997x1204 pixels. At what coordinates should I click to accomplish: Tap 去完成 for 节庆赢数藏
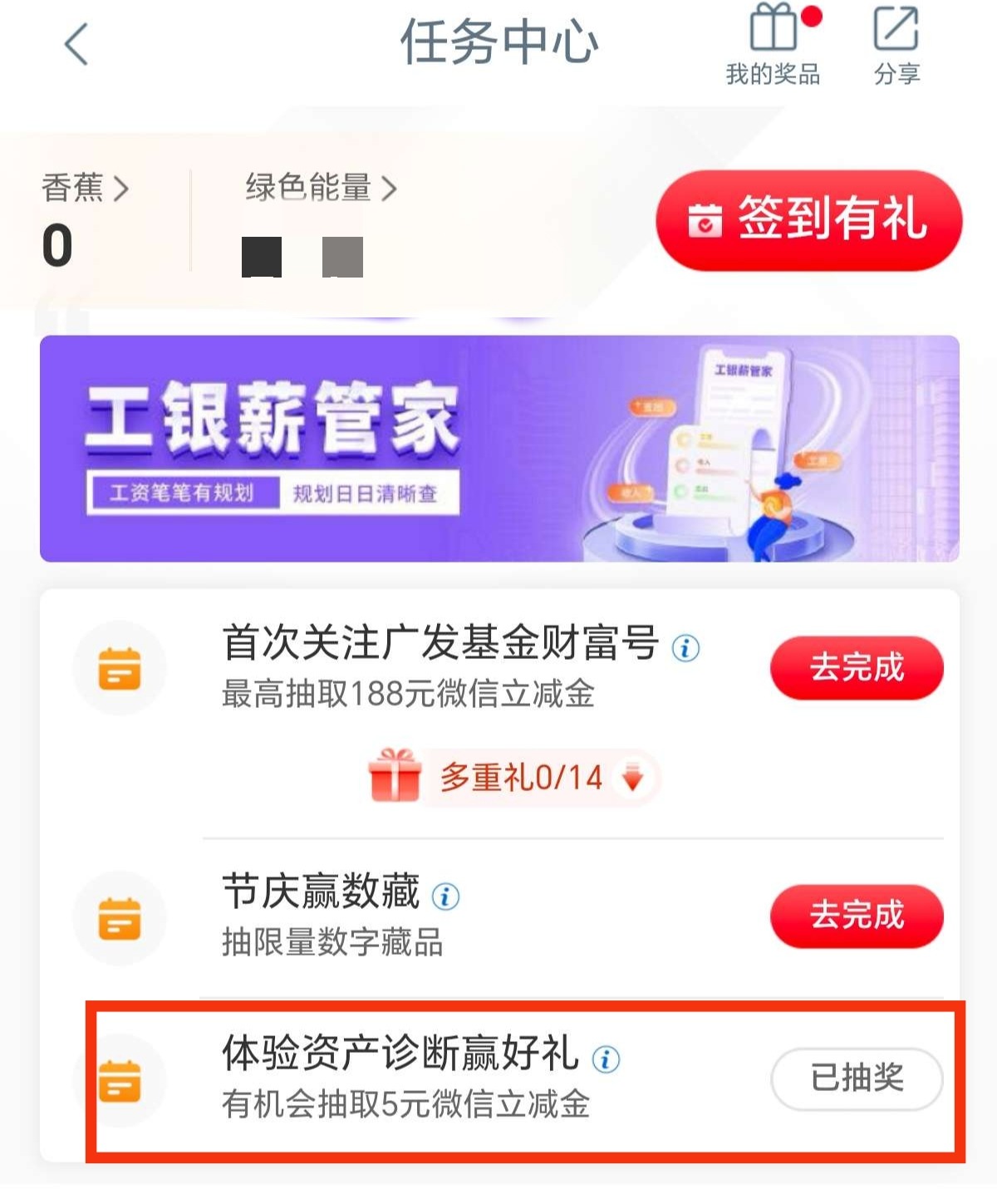pyautogui.click(x=857, y=916)
